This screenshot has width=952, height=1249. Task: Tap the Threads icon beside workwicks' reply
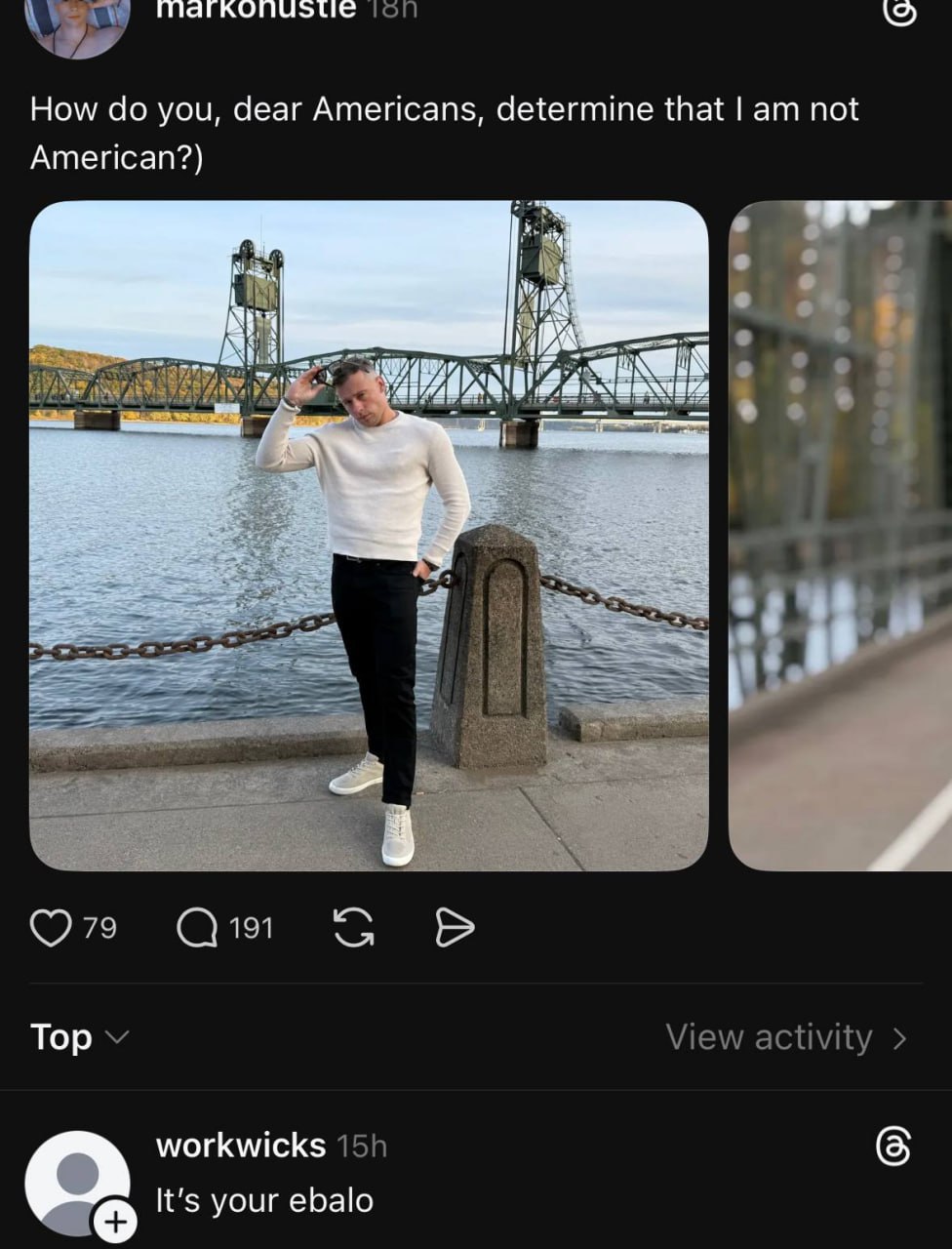[893, 1147]
